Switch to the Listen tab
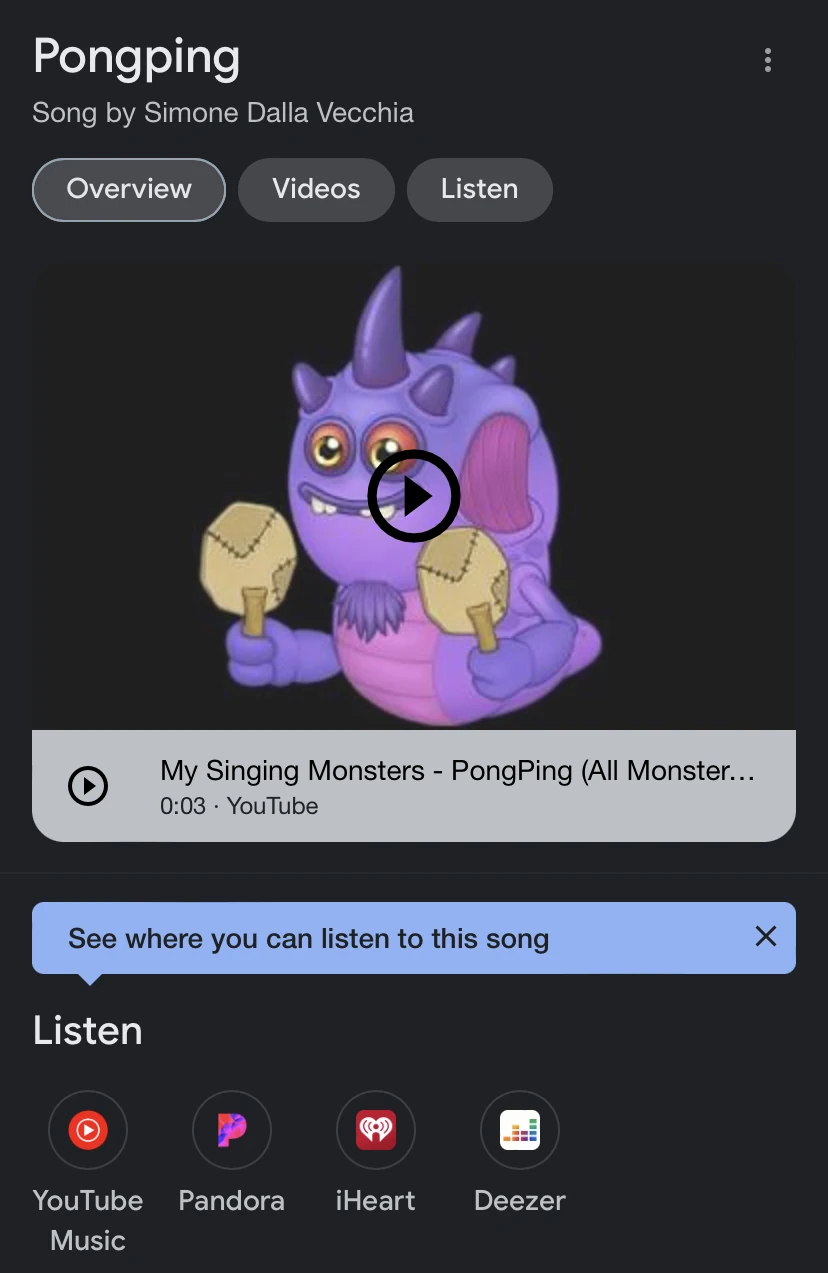This screenshot has height=1273, width=828. tap(479, 189)
